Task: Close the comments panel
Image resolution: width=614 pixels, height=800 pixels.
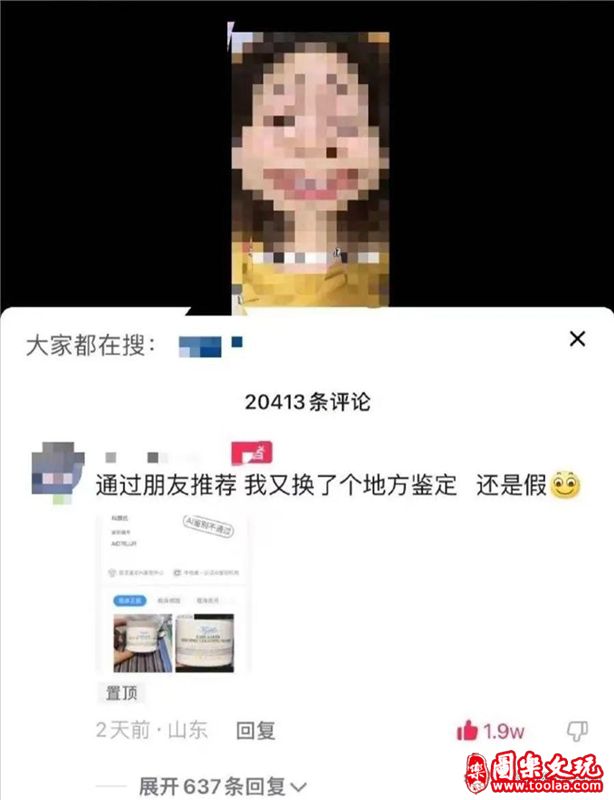Action: [577, 339]
